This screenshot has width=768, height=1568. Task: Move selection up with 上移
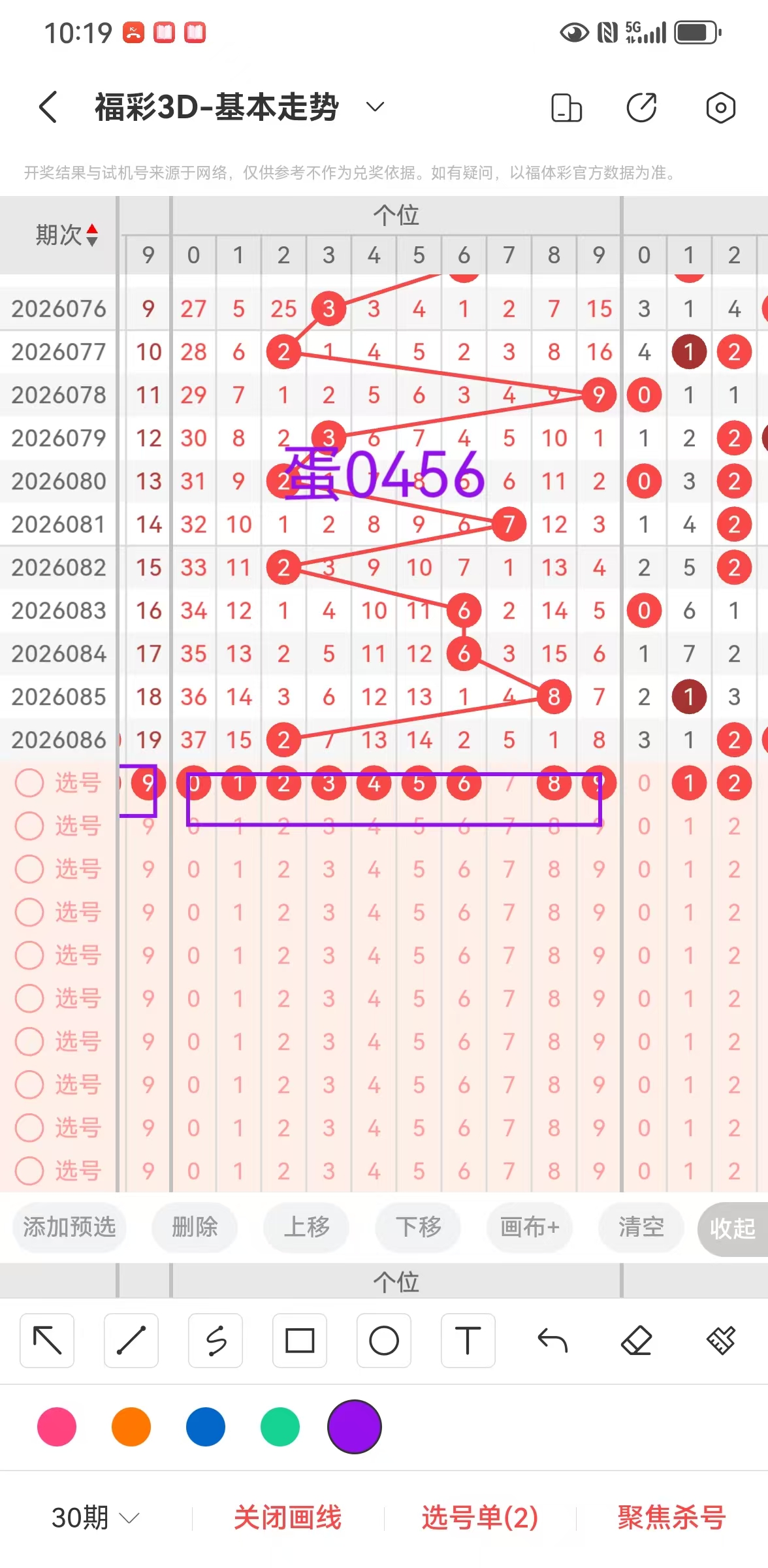pos(306,1227)
